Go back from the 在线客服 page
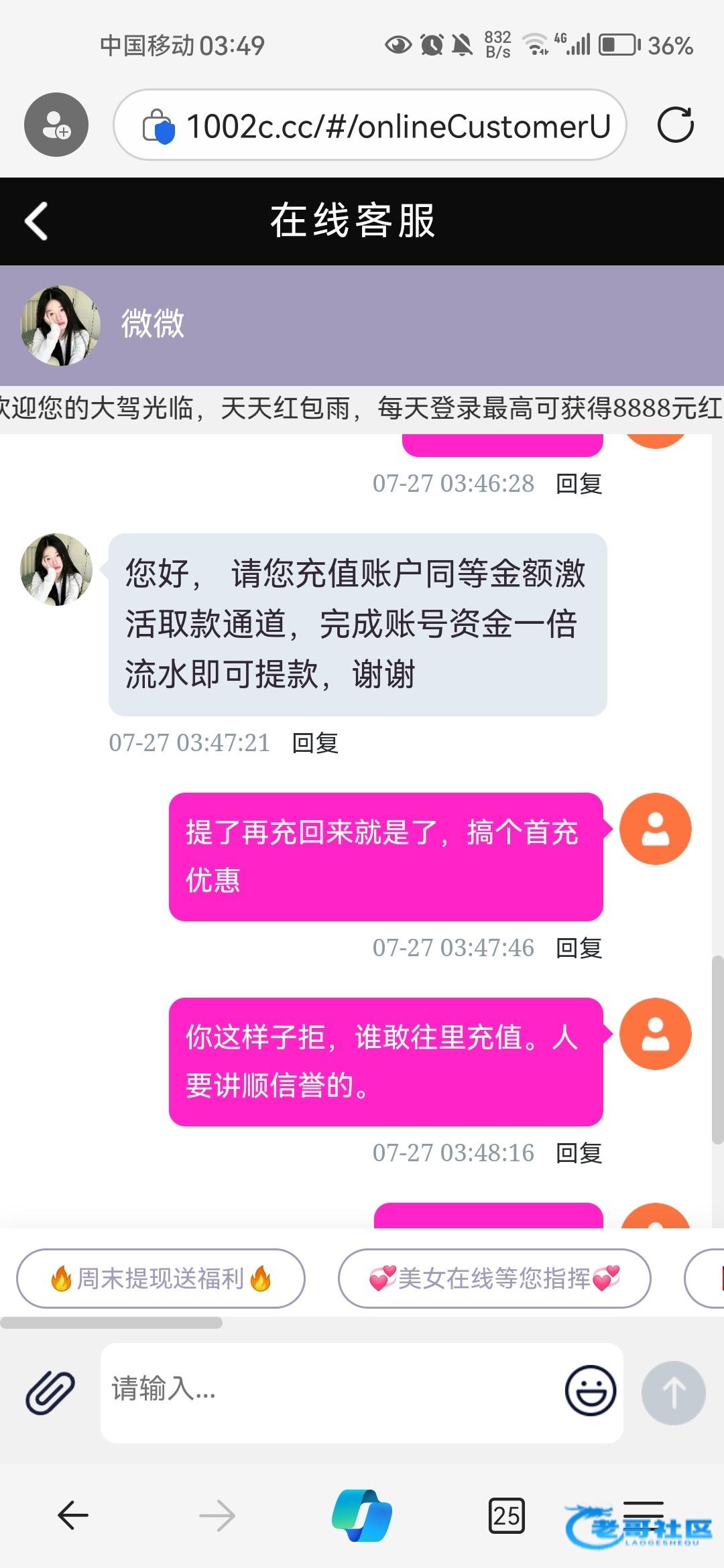The width and height of the screenshot is (724, 1568). [37, 221]
